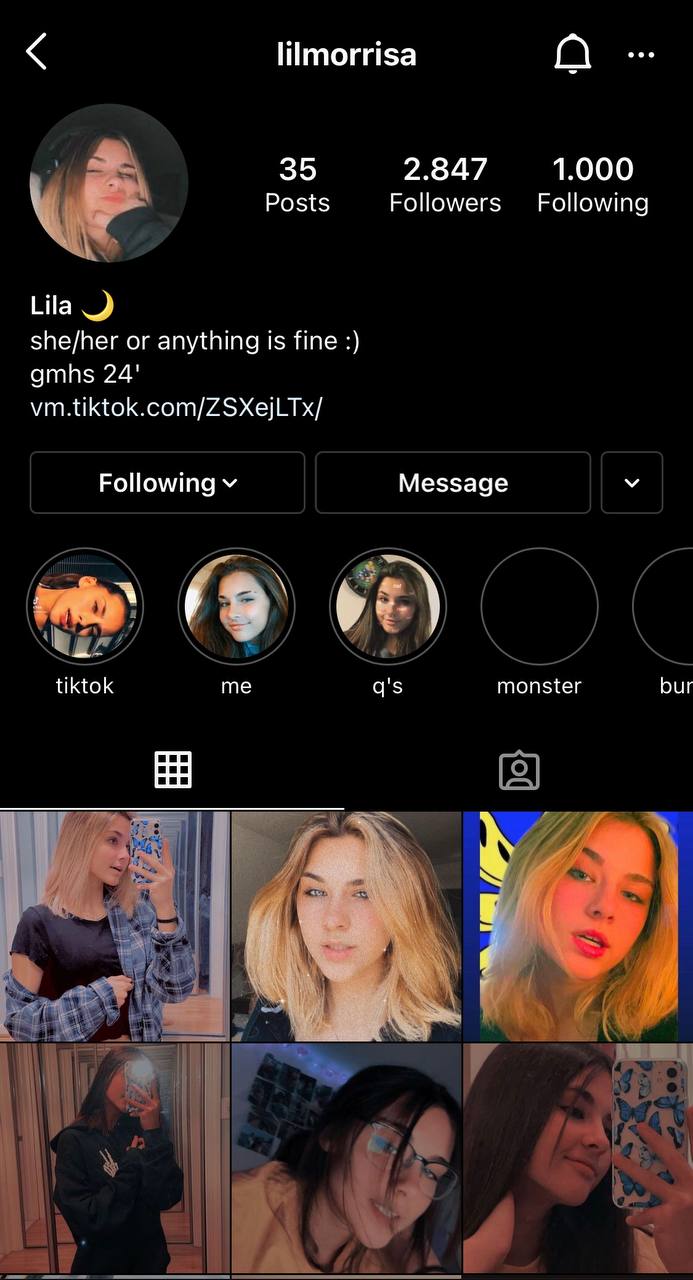Screen dimensions: 693x1280
Task: Open the vm.tiktok.com link in bio
Action: [176, 408]
